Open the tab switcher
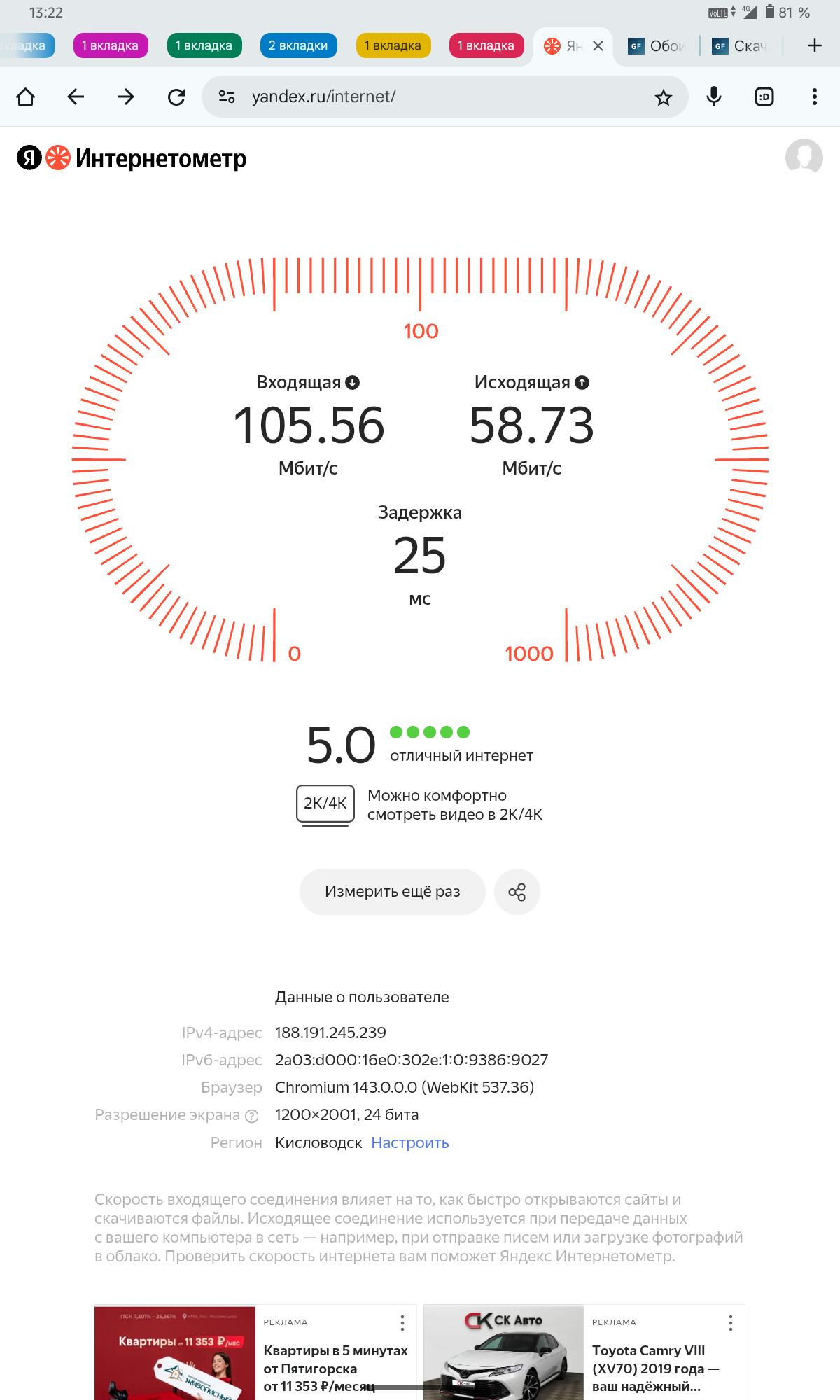 (x=764, y=97)
